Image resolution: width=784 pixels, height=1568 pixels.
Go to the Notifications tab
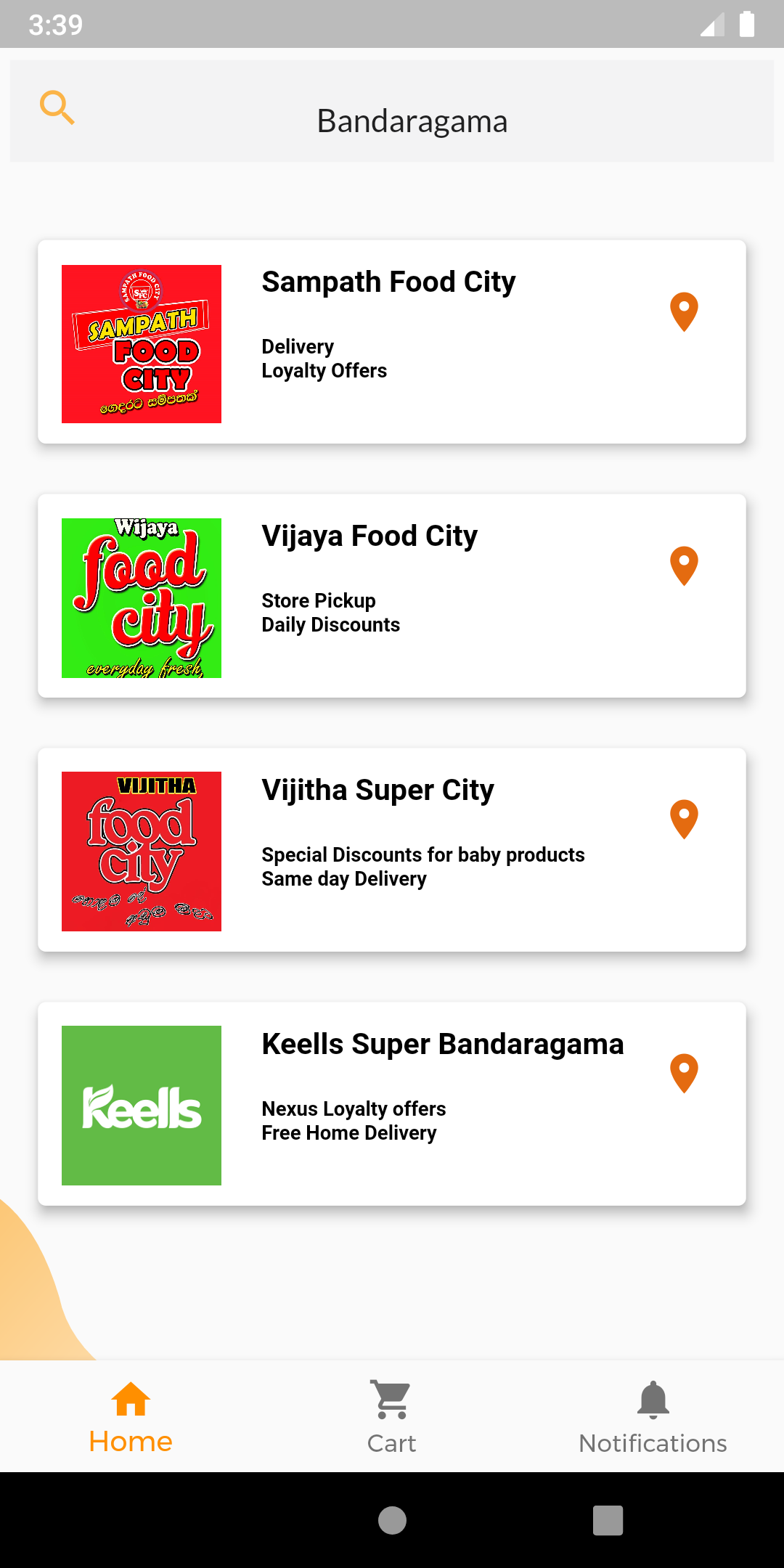[653, 1417]
